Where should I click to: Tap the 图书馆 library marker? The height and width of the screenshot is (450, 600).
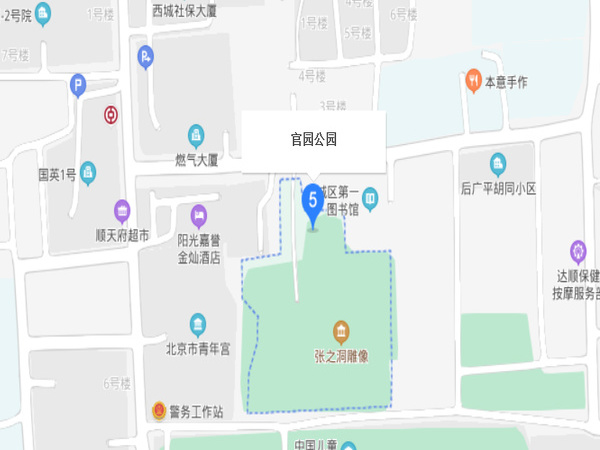click(371, 199)
